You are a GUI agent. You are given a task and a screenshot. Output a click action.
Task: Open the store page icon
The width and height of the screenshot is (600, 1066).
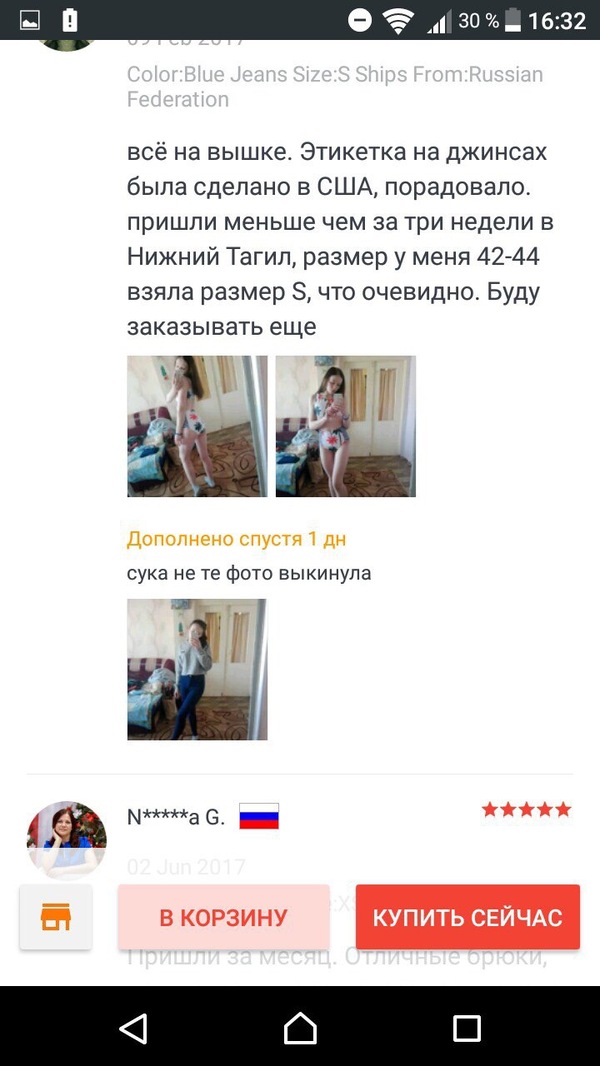click(56, 917)
